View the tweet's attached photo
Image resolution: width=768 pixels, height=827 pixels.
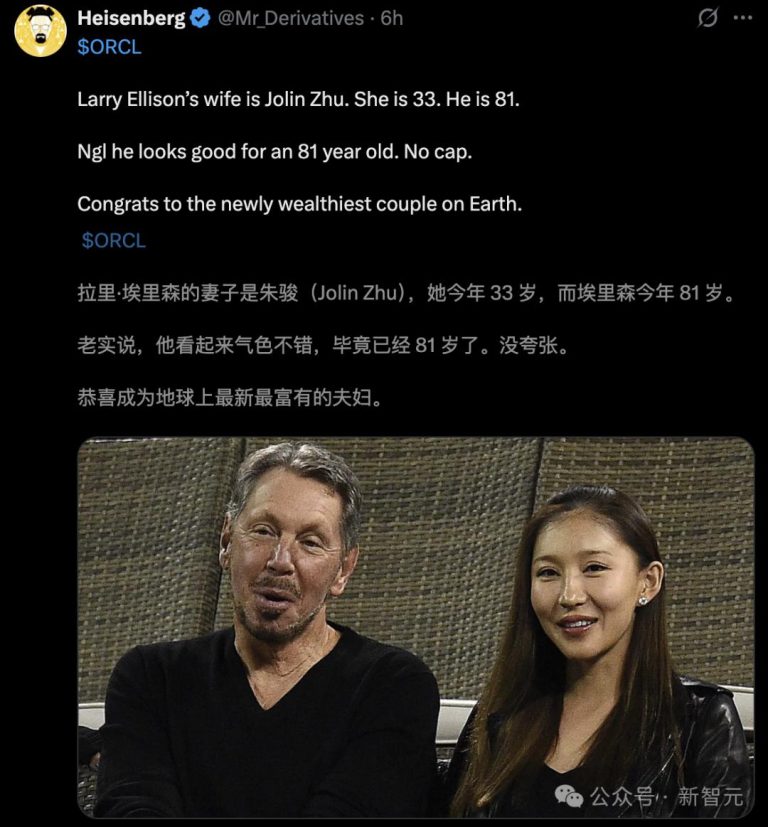pos(415,627)
